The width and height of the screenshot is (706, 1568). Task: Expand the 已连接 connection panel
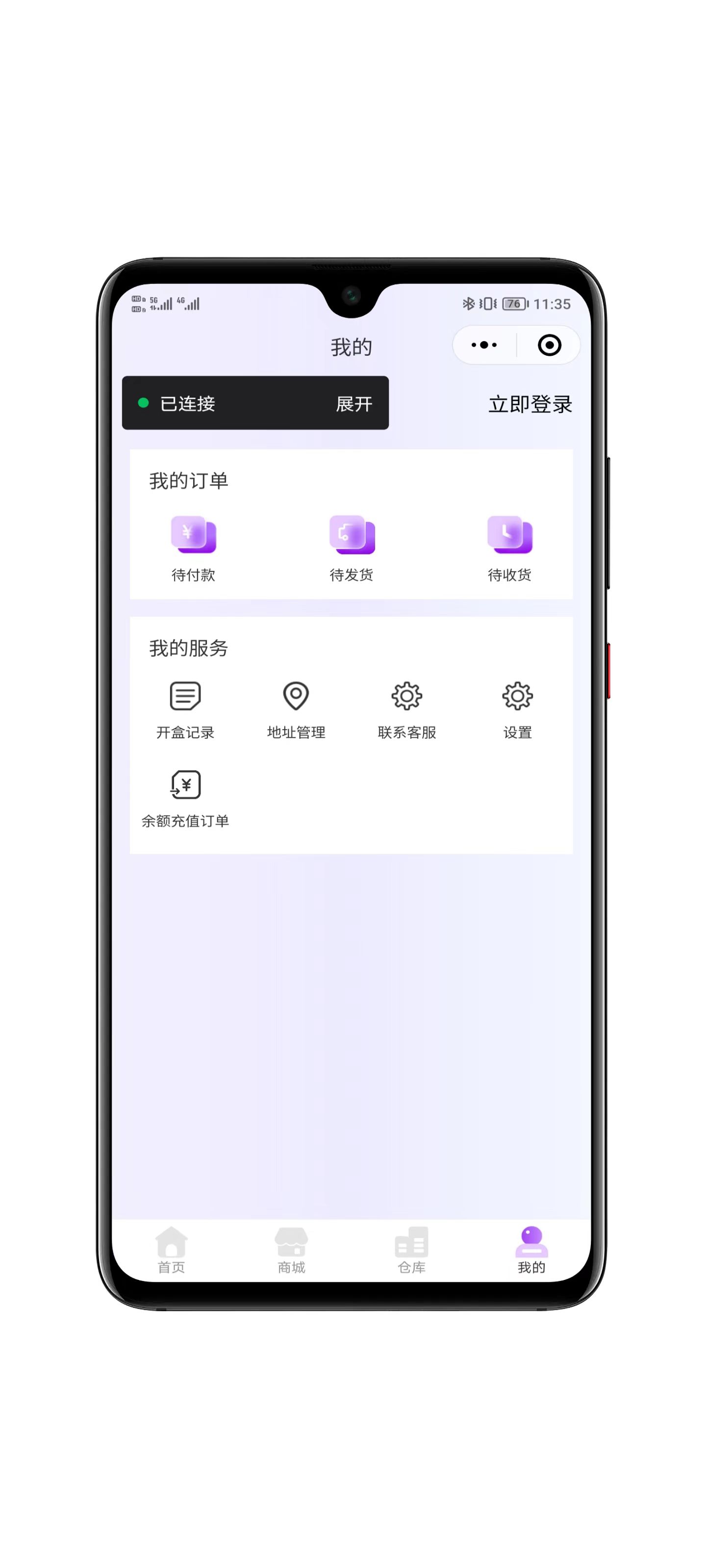point(353,404)
